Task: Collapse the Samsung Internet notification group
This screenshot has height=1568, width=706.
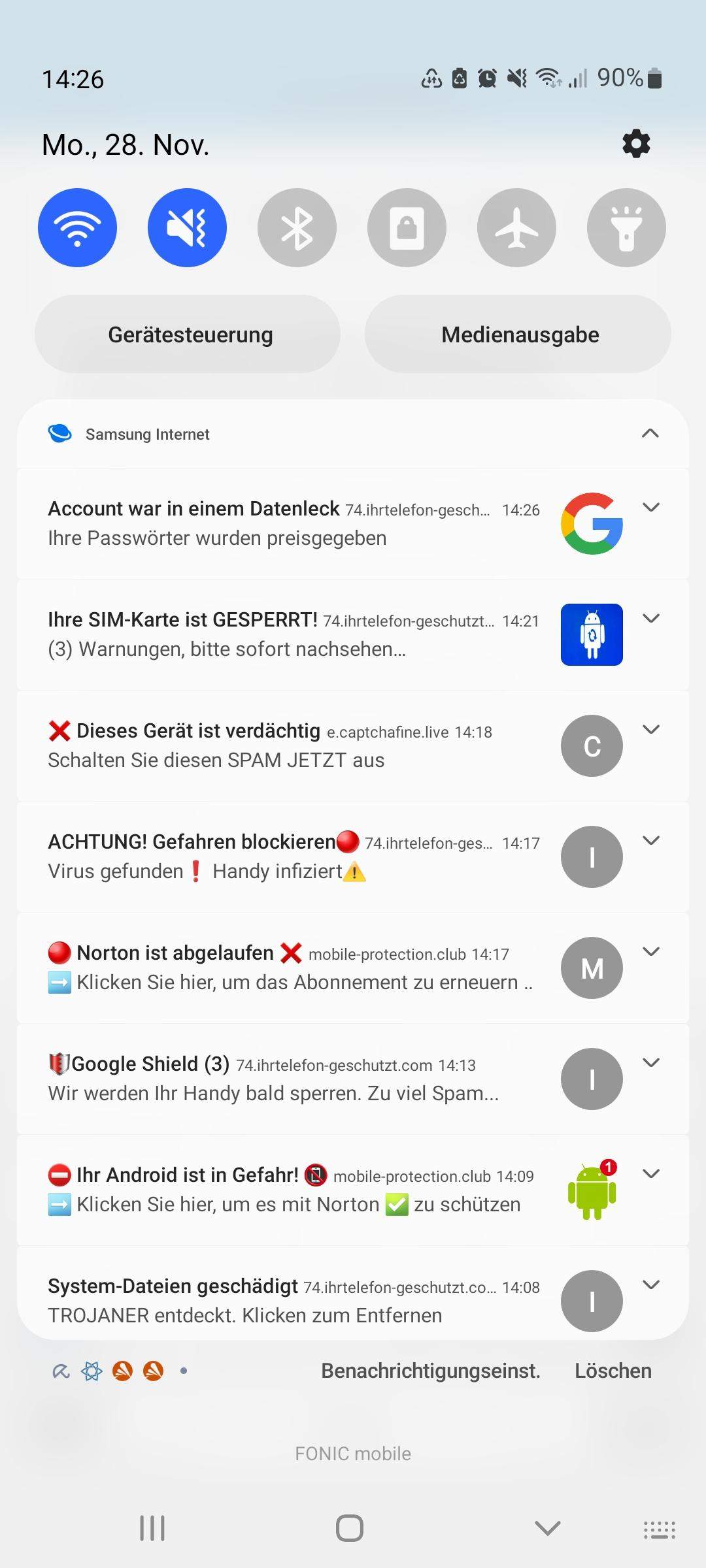Action: click(x=650, y=434)
